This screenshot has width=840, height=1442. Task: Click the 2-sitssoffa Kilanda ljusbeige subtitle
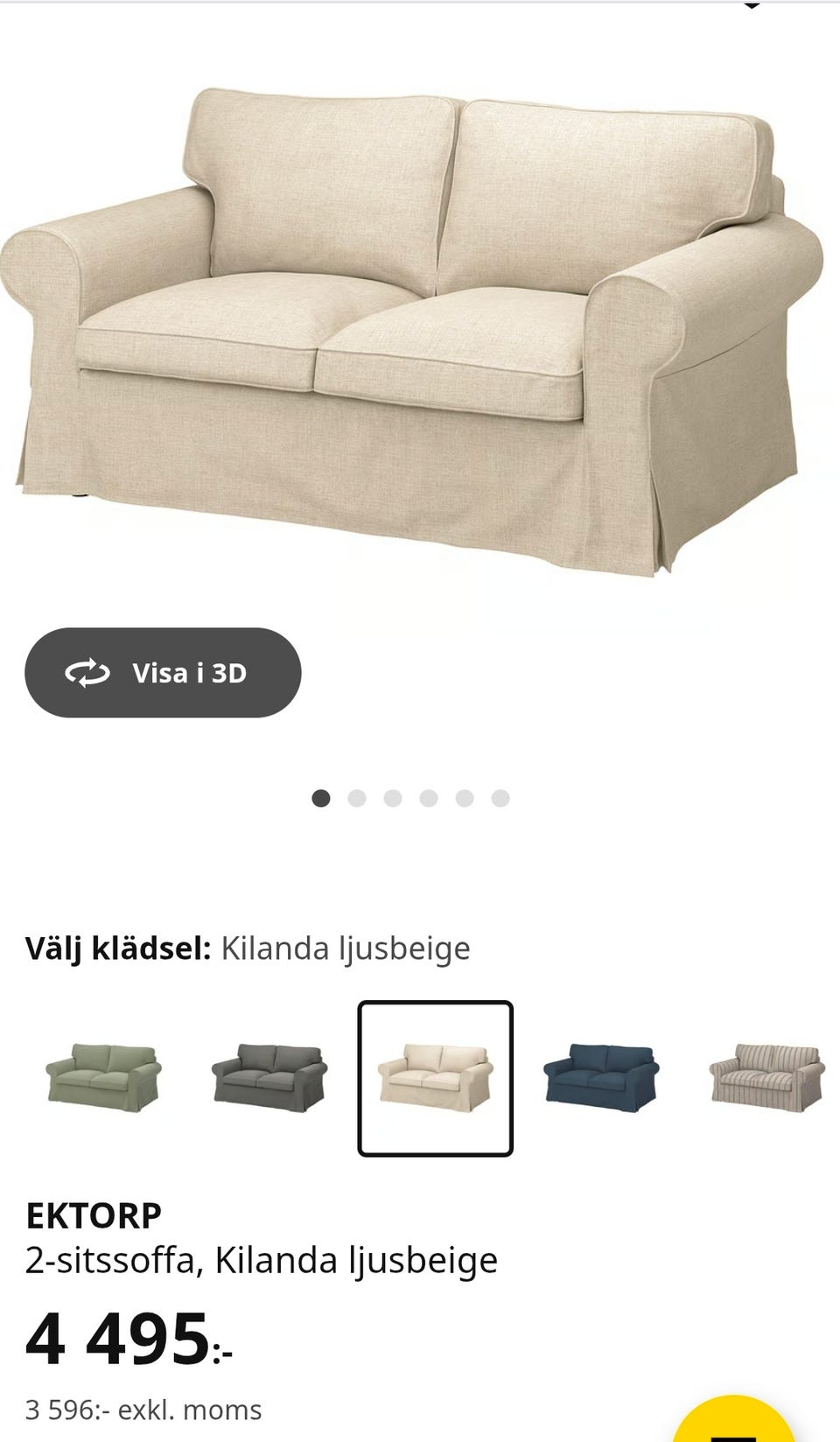point(261,1262)
